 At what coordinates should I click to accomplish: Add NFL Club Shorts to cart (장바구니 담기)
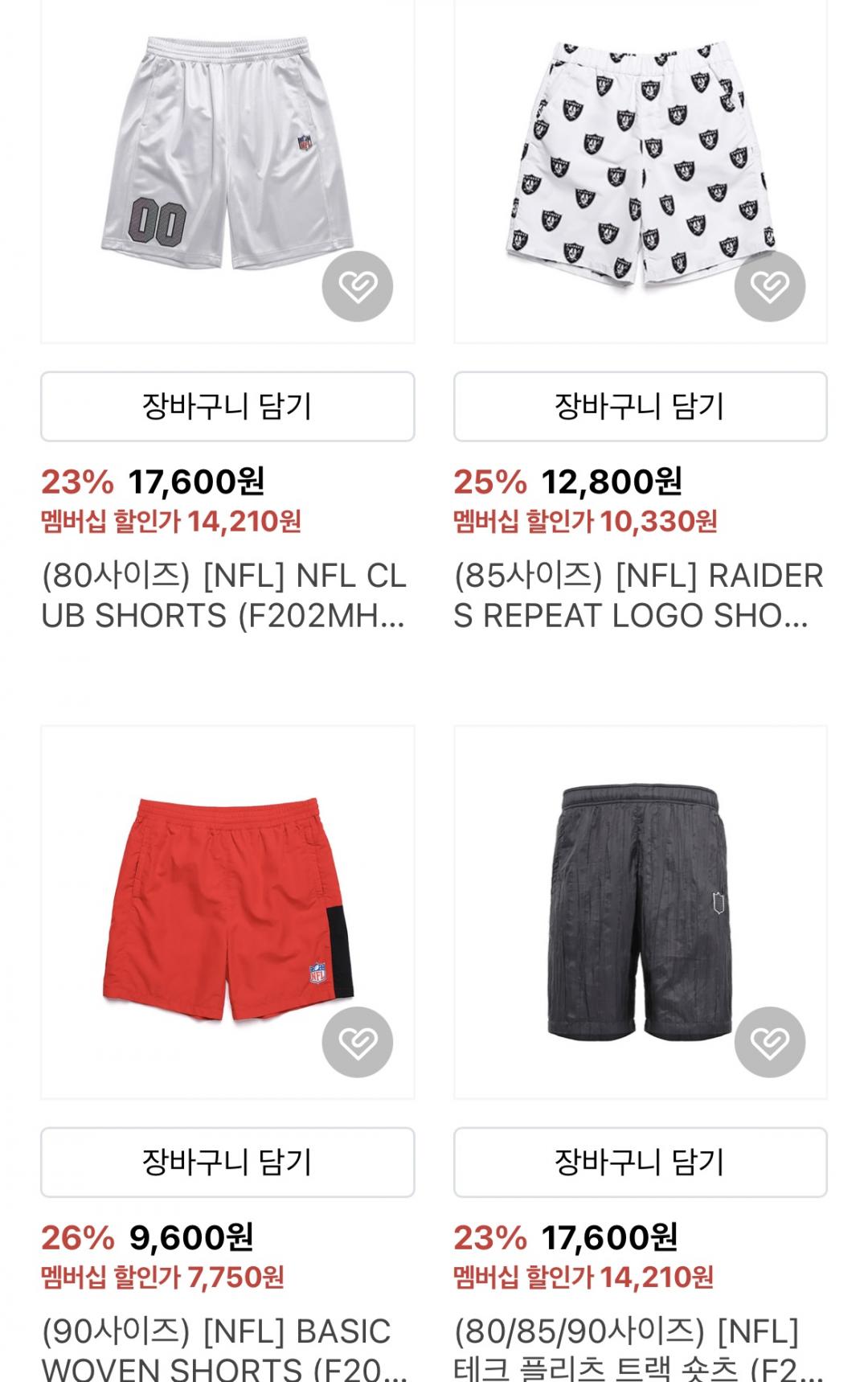point(227,406)
